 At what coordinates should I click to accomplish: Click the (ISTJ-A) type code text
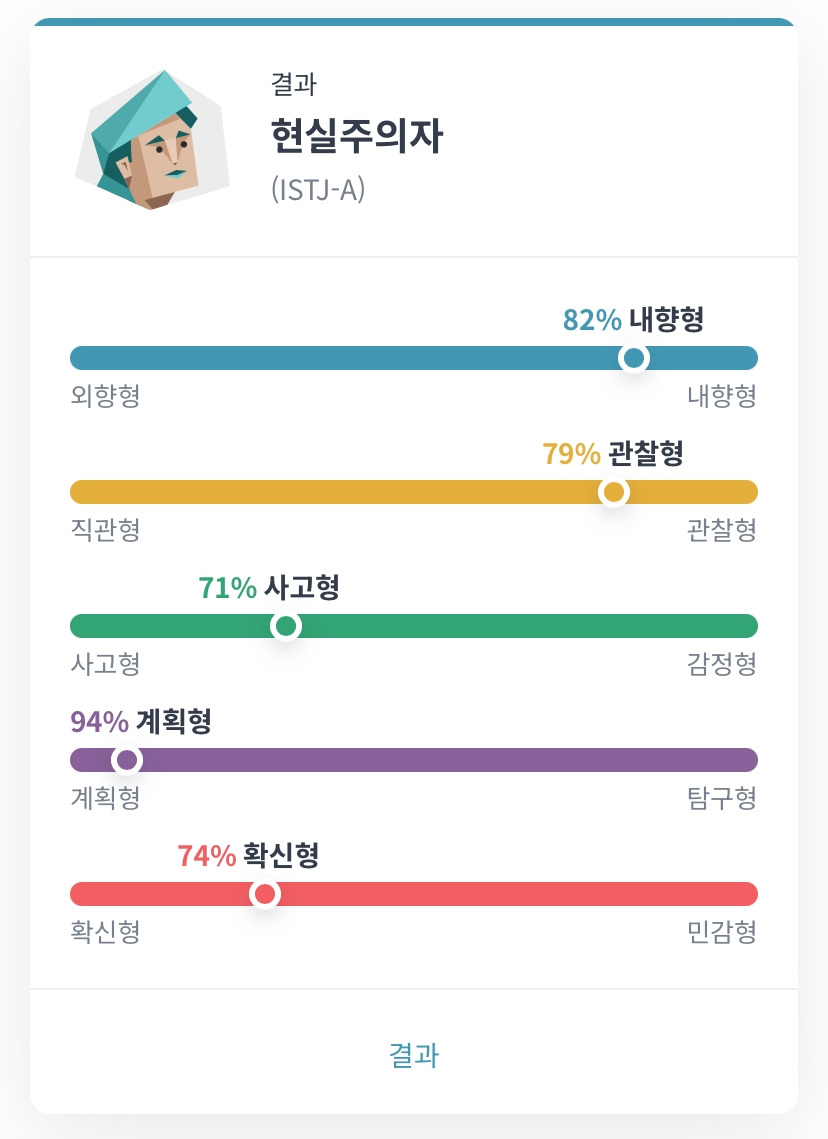coord(317,187)
